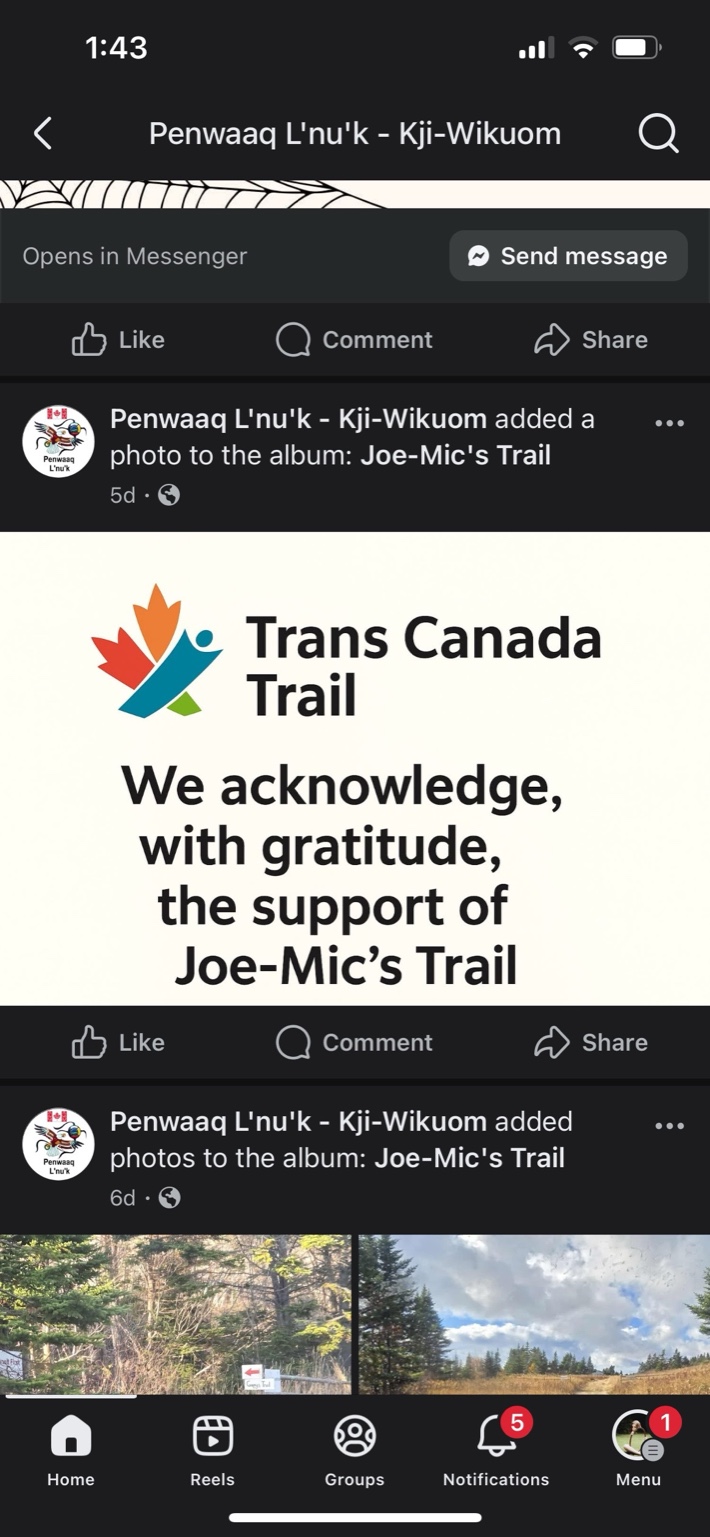
Task: Share the post above the Trans Canada Trail photo
Action: point(591,340)
